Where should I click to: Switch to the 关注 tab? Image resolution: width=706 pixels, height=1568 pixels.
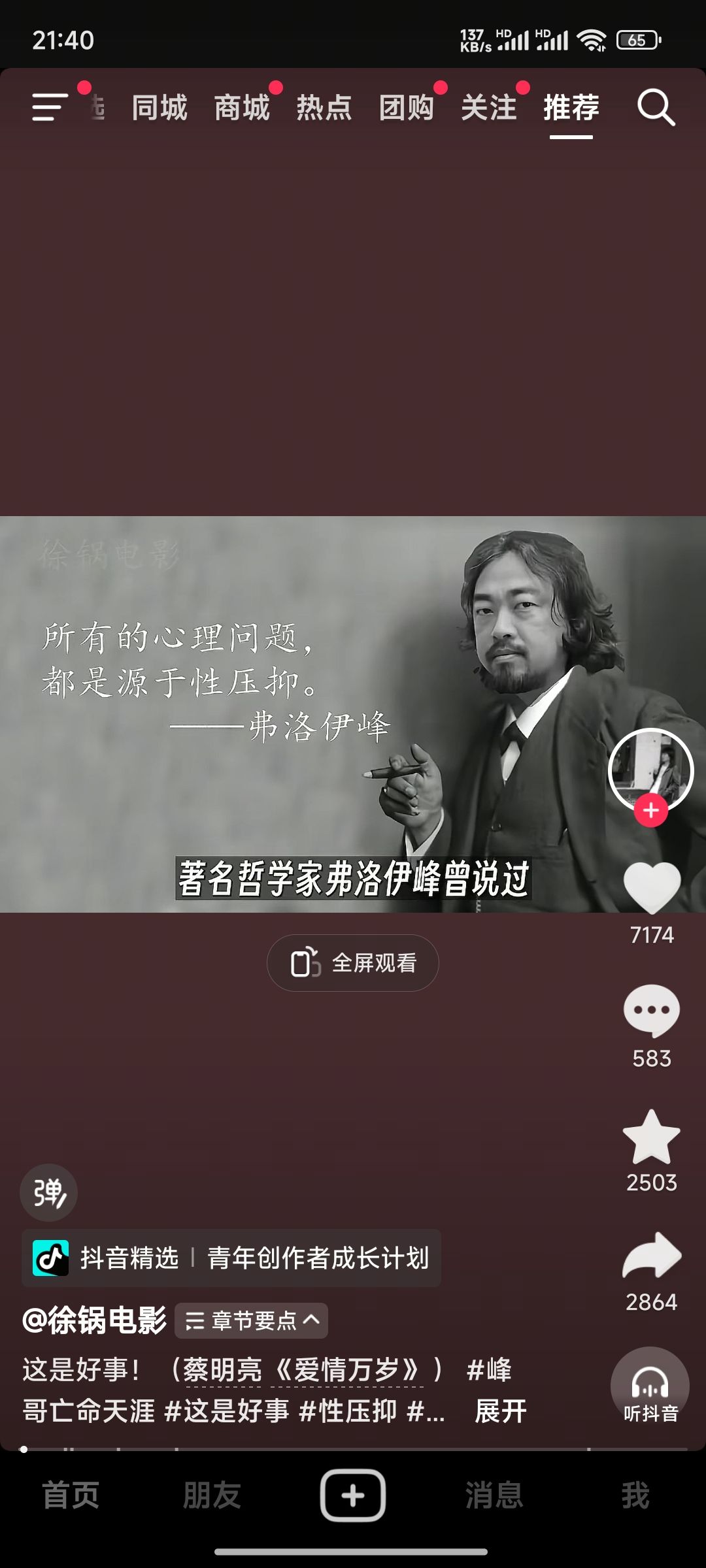489,108
